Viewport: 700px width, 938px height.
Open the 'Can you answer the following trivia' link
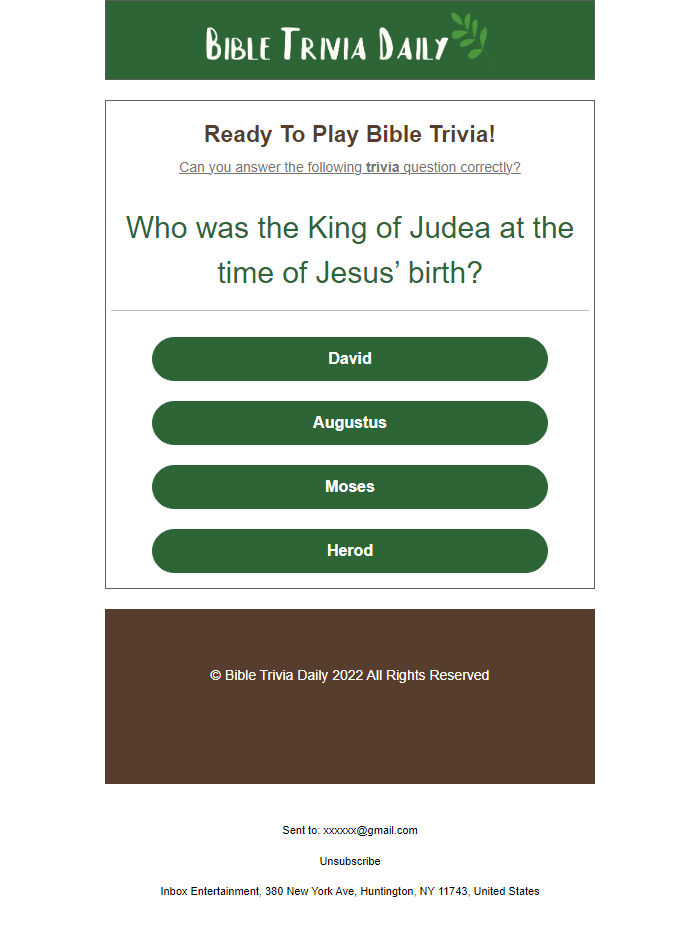pos(350,168)
